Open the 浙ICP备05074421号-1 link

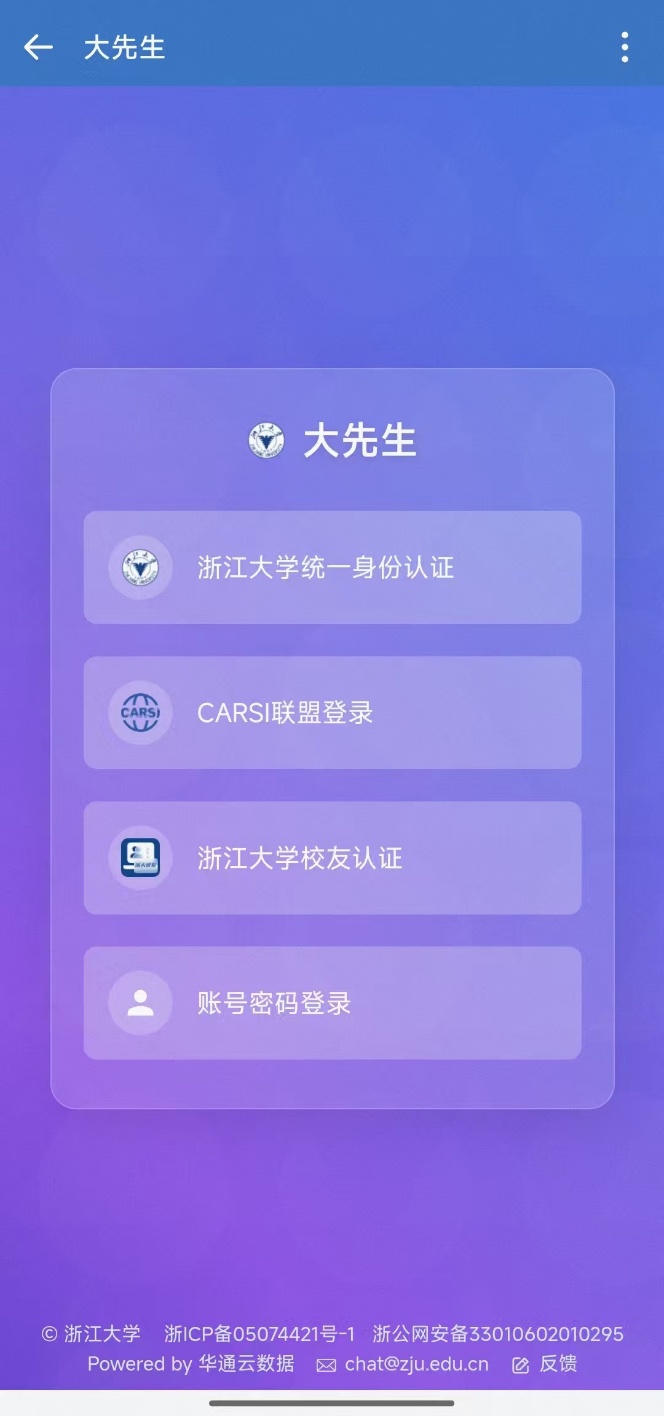[259, 1334]
